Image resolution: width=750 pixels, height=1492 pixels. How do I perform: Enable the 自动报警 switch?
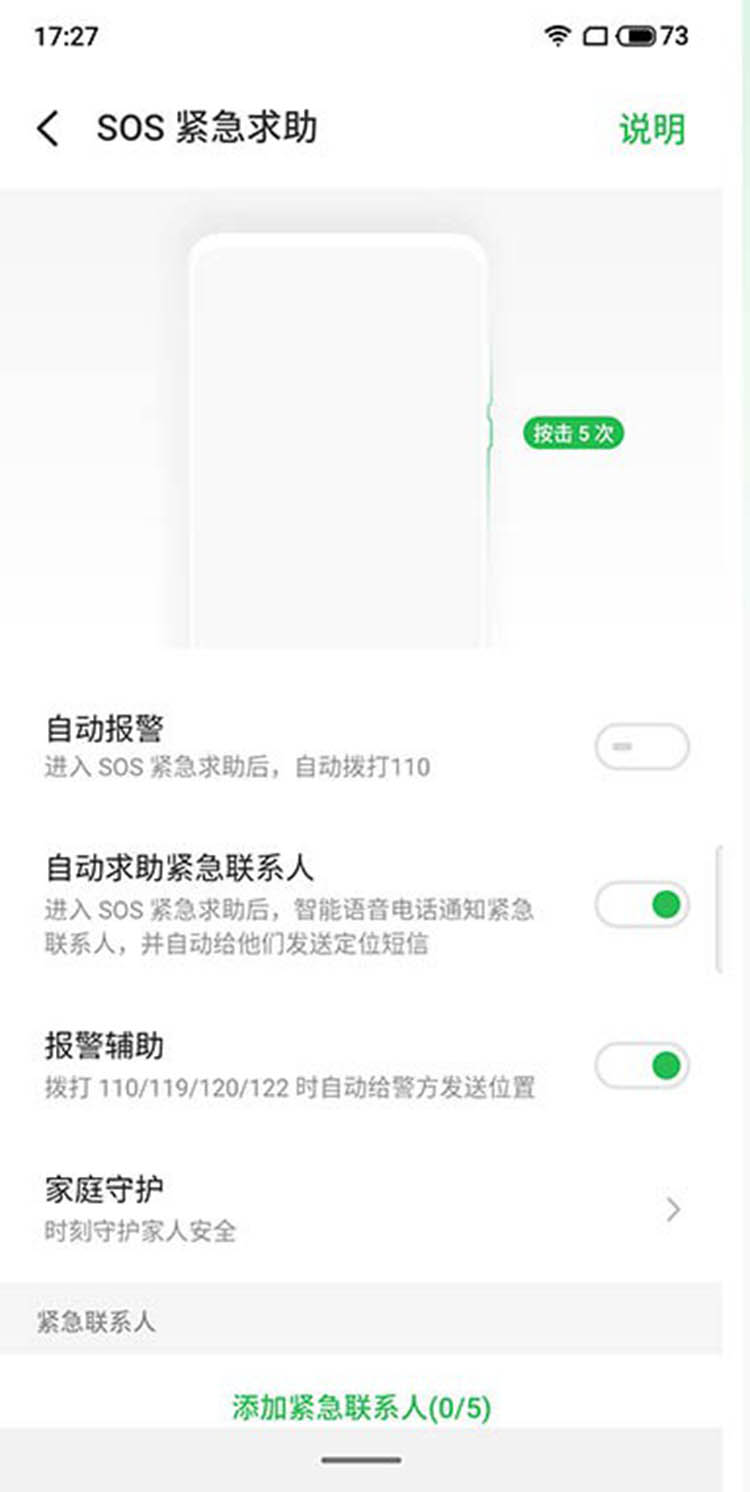pos(642,747)
